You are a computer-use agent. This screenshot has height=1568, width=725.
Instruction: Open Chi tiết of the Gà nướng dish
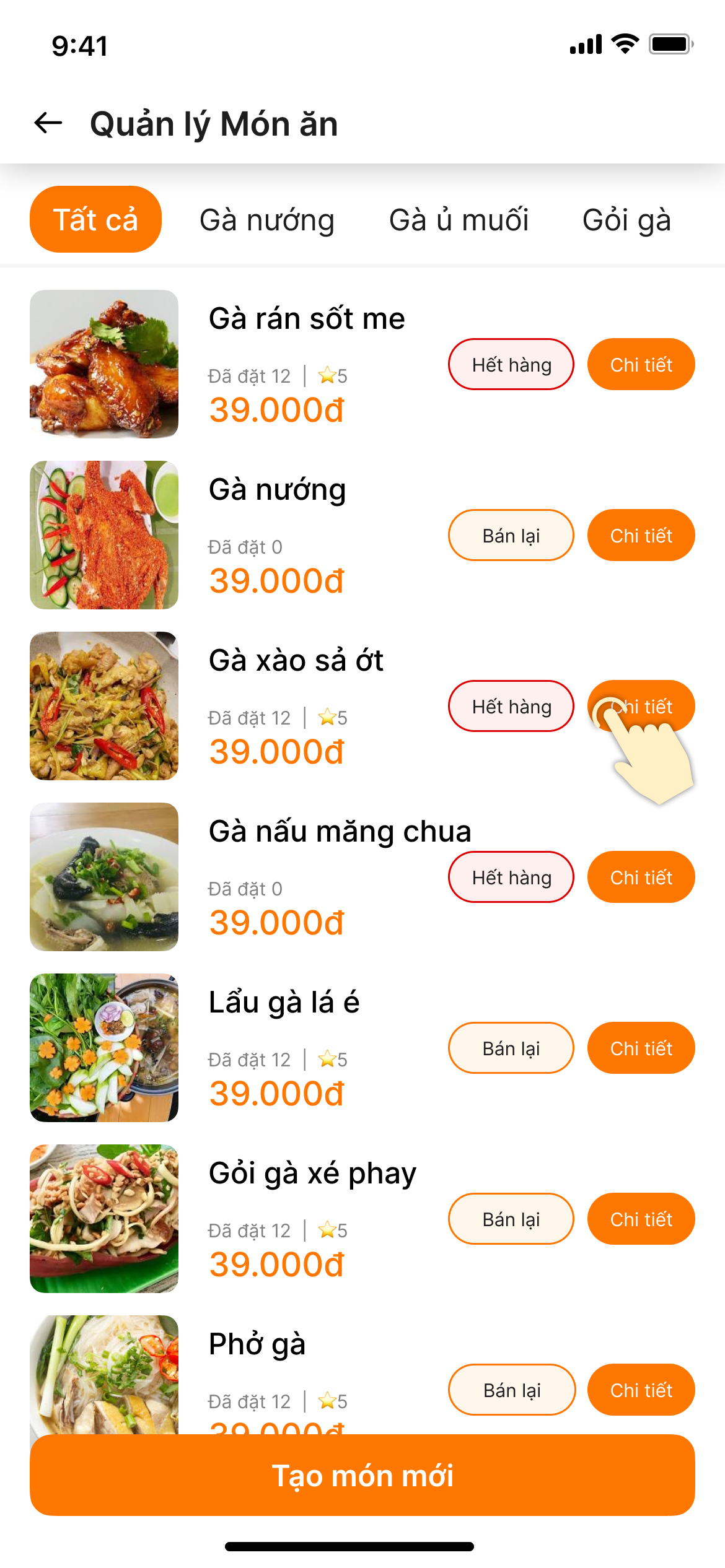pyautogui.click(x=641, y=535)
